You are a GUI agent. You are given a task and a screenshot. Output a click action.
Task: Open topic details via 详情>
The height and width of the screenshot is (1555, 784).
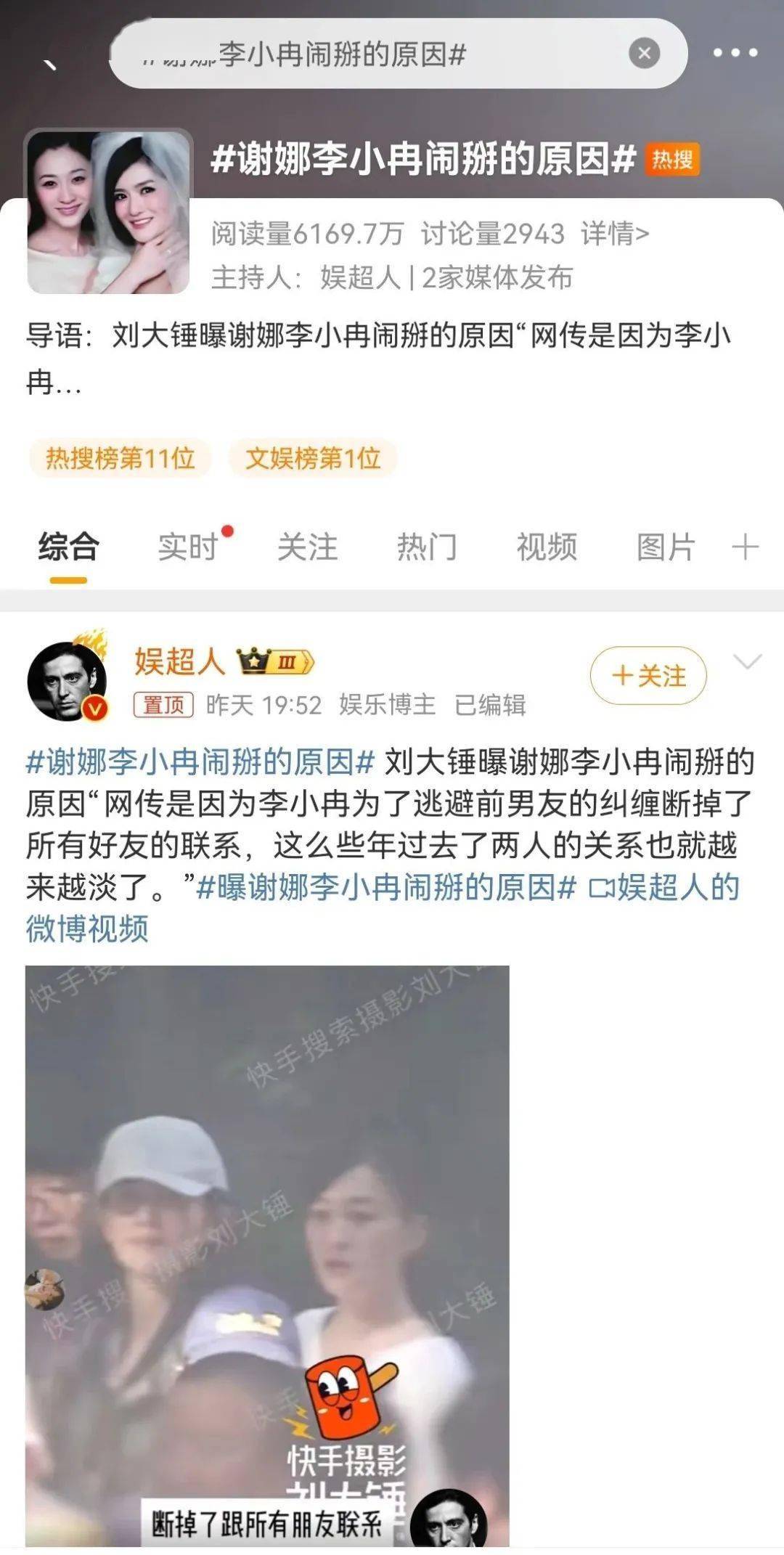(614, 234)
